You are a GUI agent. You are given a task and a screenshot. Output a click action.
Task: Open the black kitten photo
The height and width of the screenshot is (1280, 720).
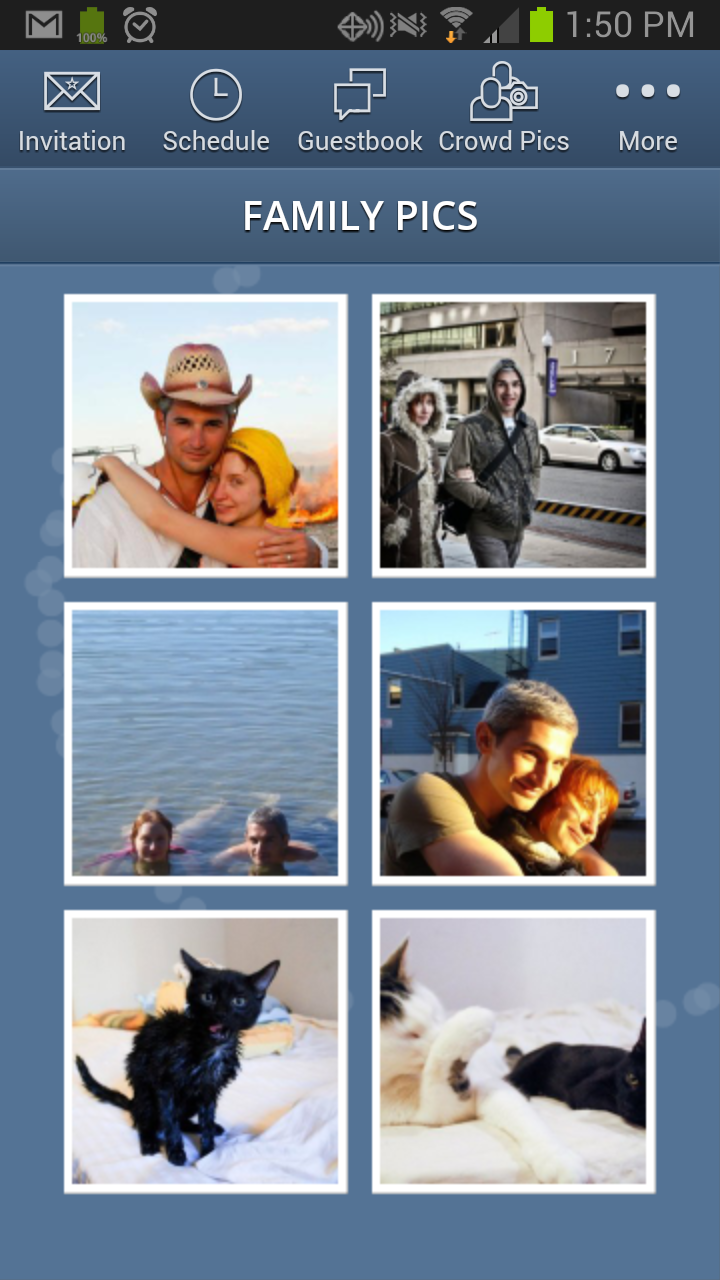click(205, 1051)
